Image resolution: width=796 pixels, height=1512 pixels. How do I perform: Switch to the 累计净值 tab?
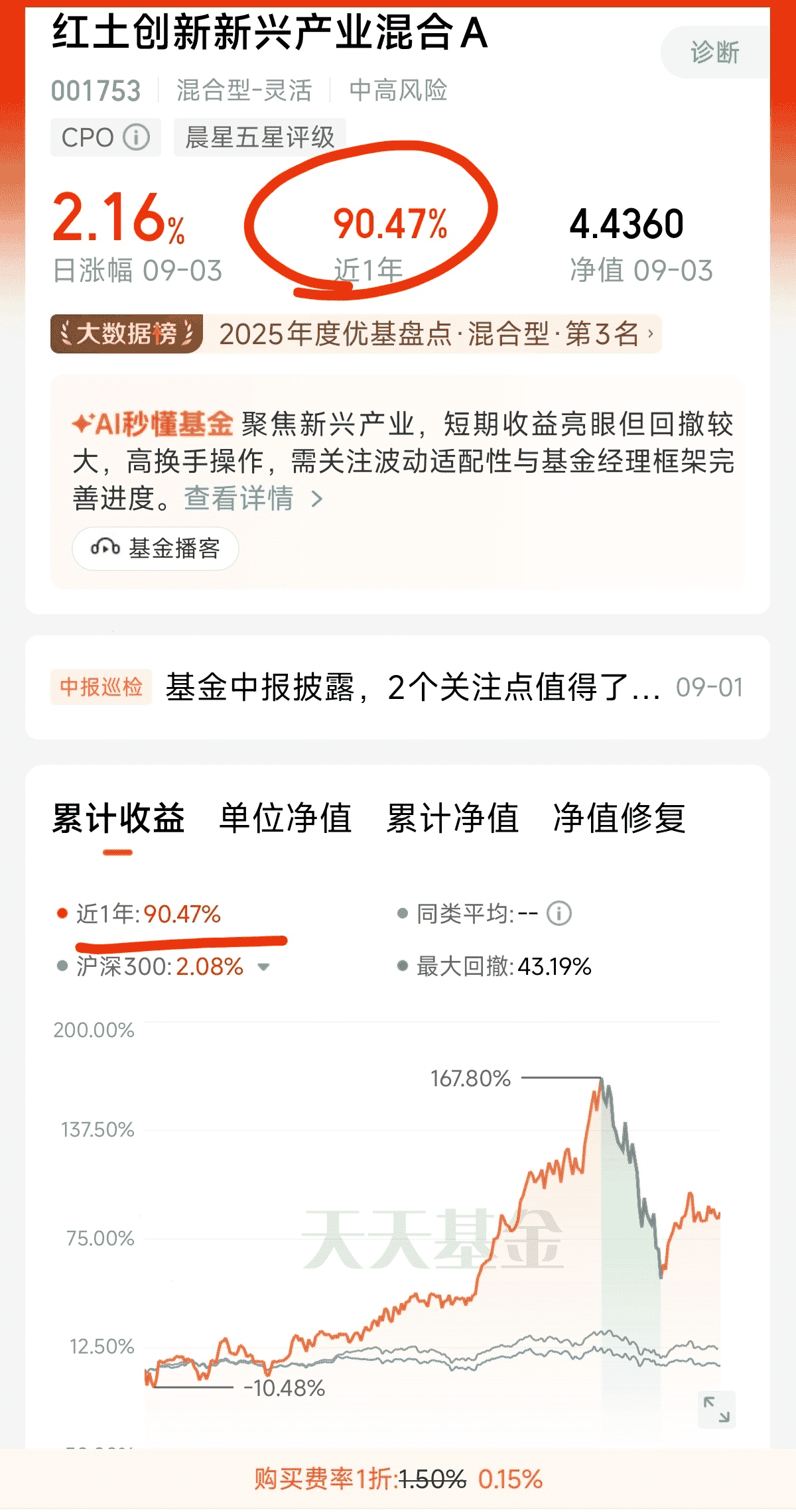(452, 818)
